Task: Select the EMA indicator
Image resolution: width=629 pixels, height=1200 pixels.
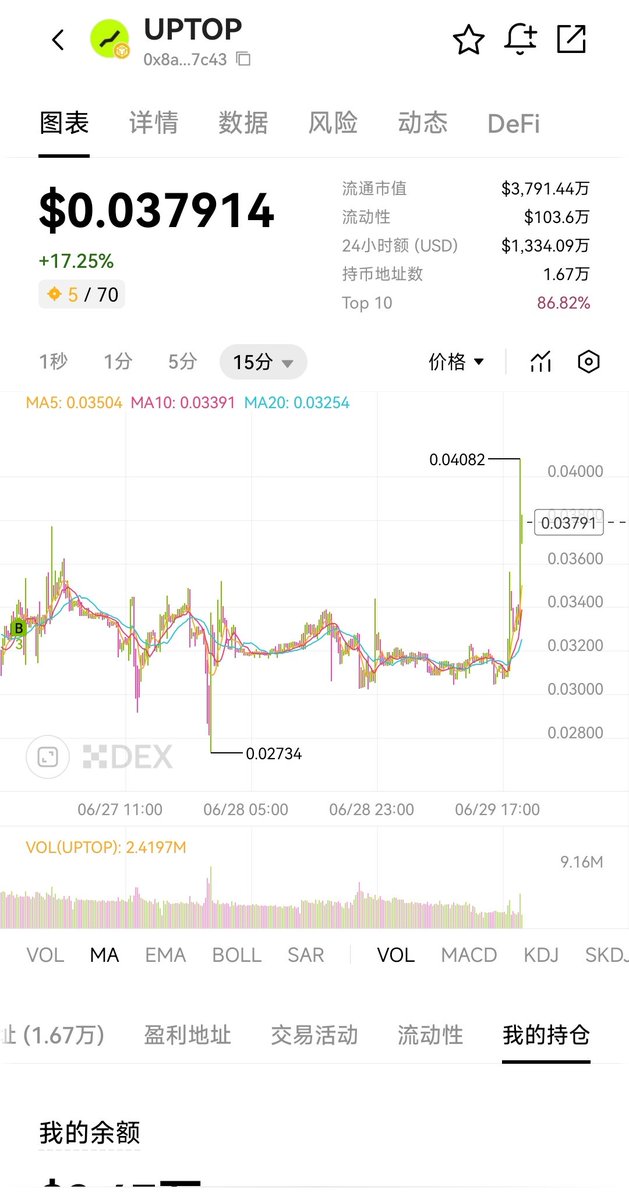Action: [165, 955]
